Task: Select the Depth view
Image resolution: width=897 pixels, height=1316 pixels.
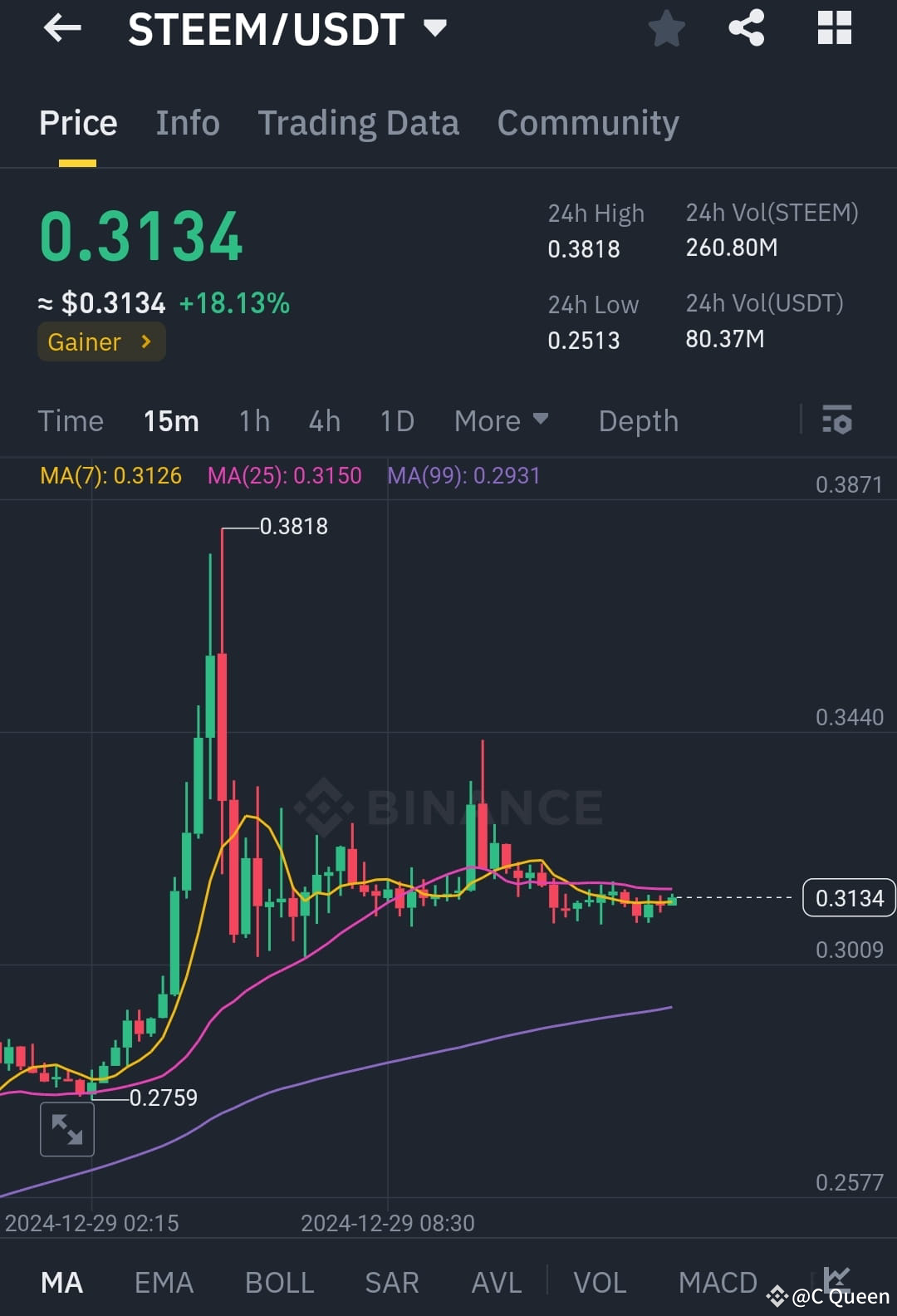Action: (638, 421)
